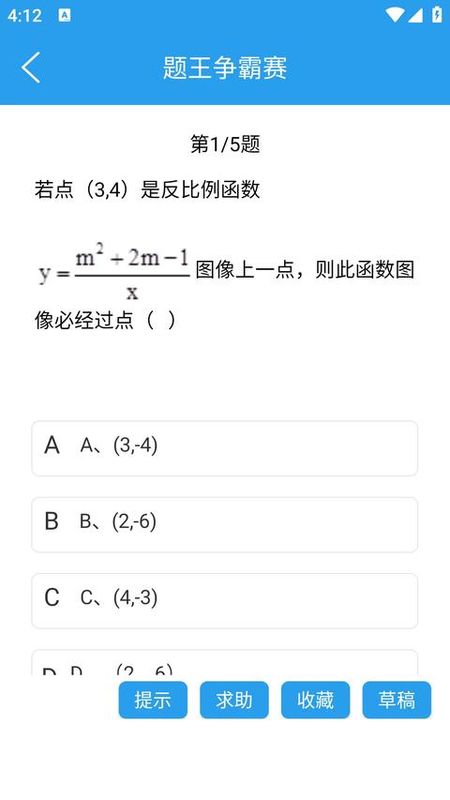Ask for help with 求助
The width and height of the screenshot is (450, 800).
(x=234, y=699)
